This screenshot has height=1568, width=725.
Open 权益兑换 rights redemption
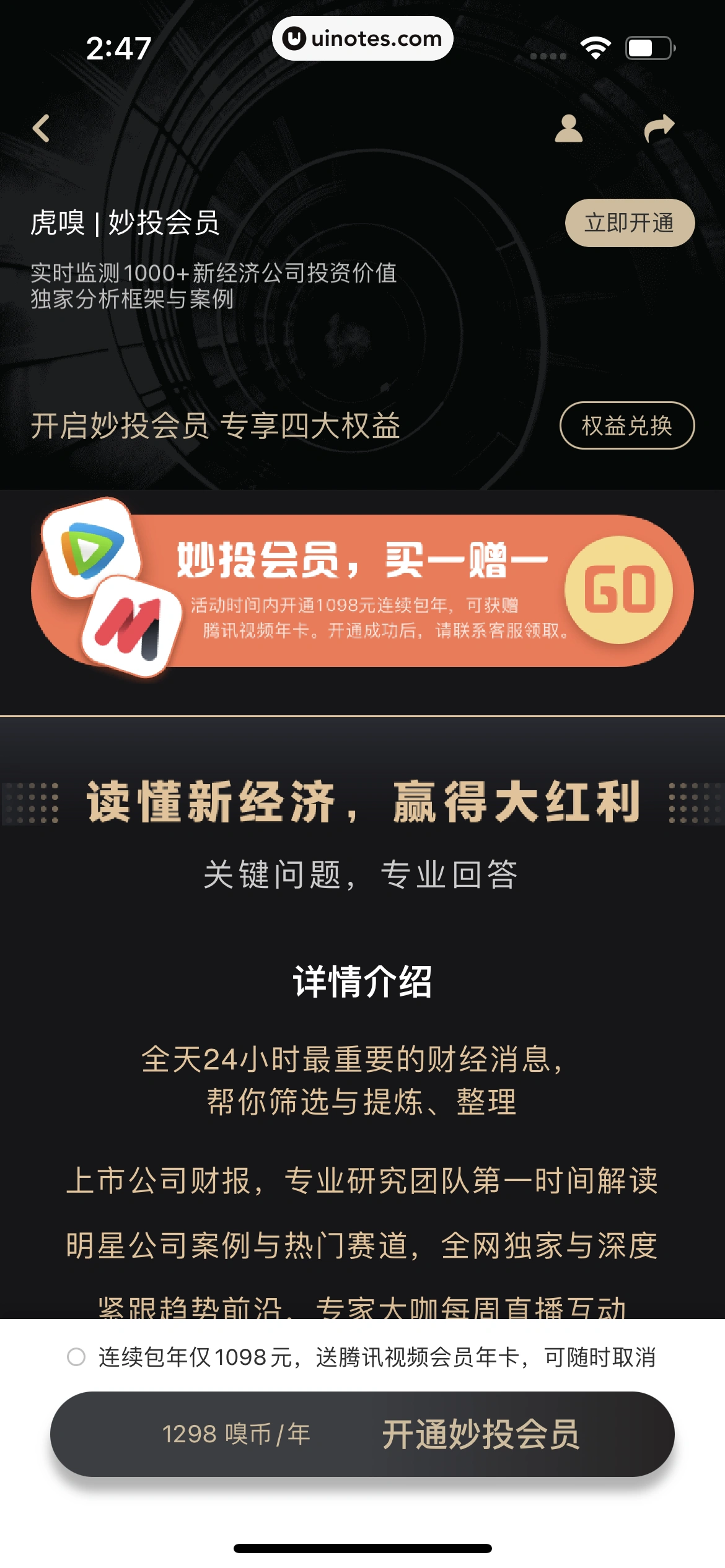(626, 425)
